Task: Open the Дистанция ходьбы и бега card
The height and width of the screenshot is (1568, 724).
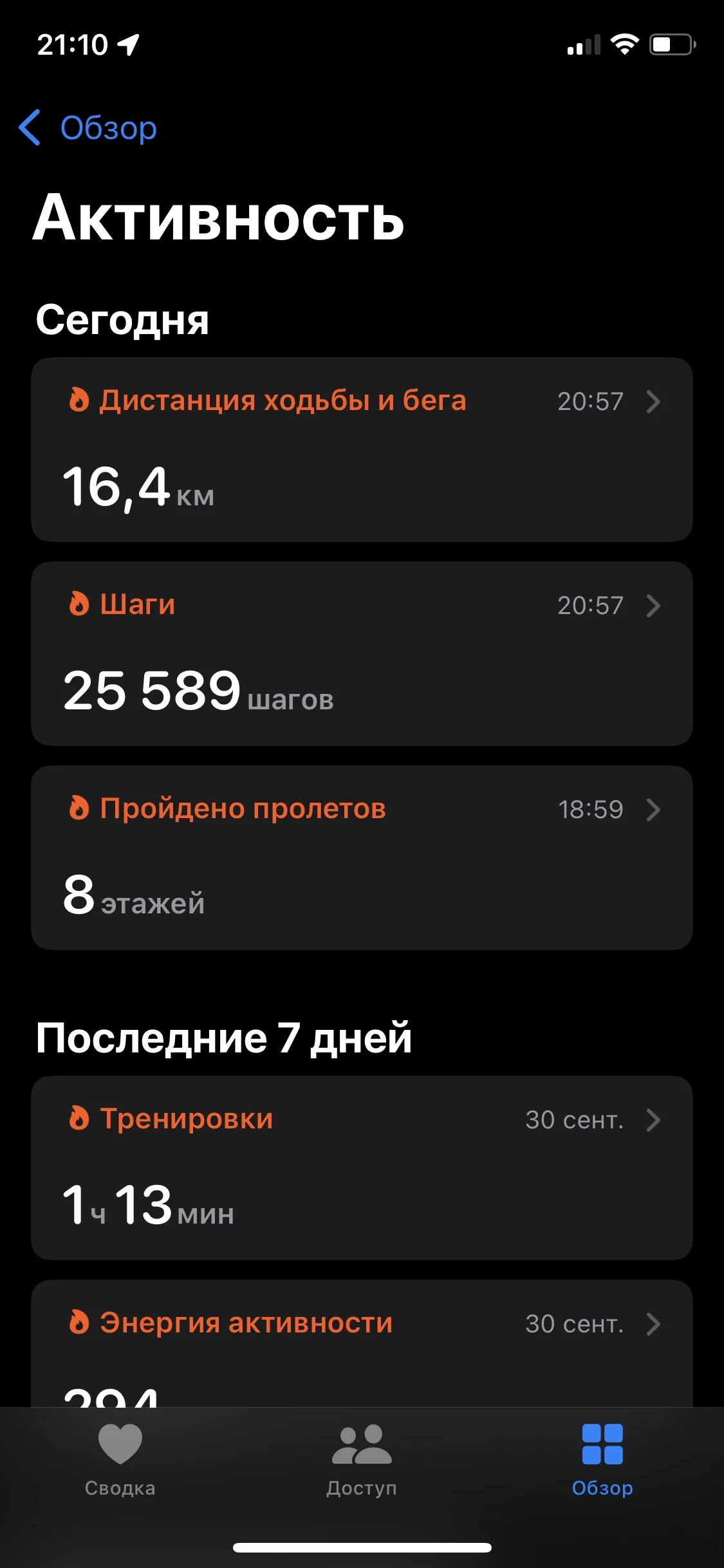Action: pyautogui.click(x=362, y=449)
